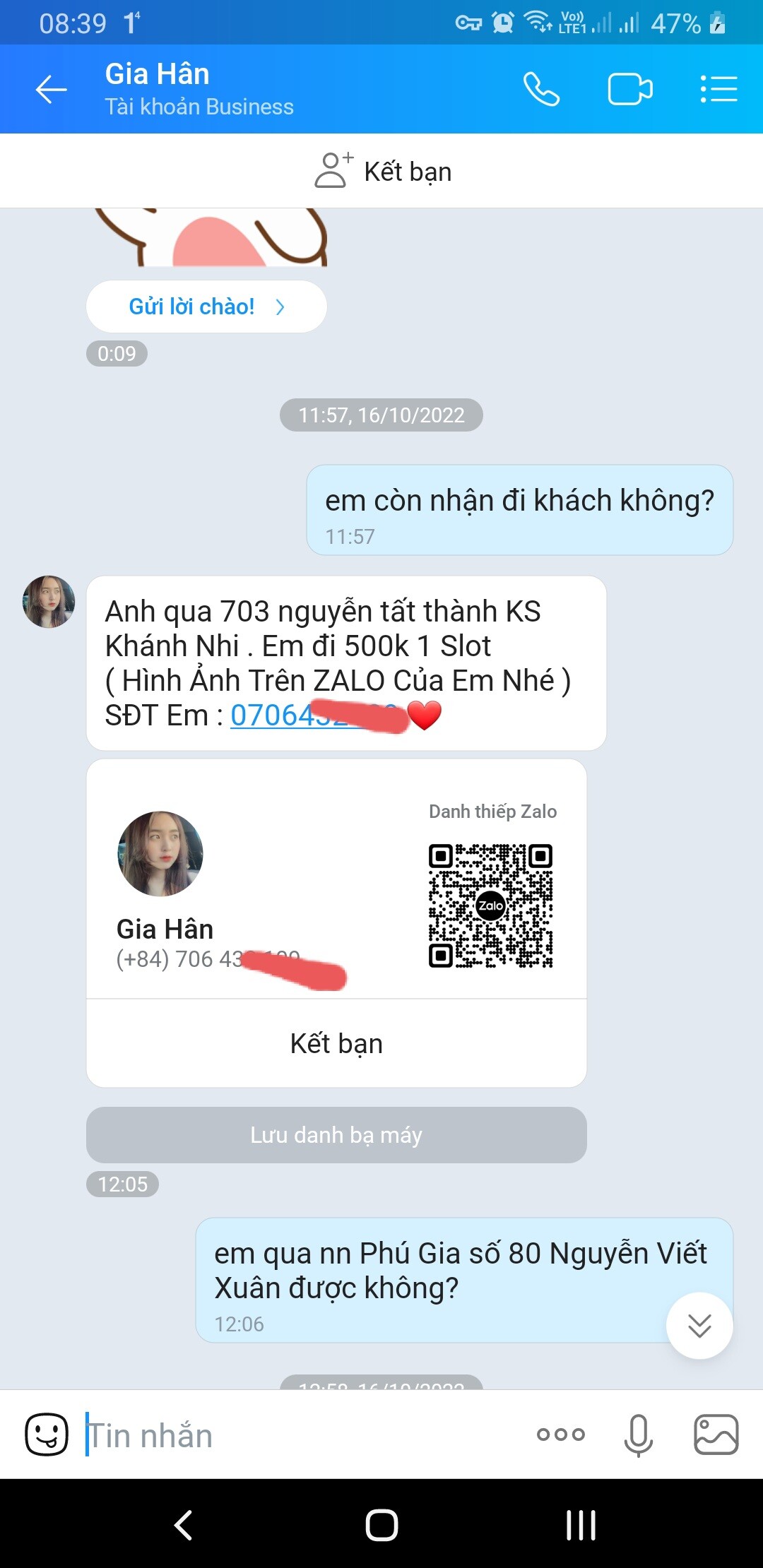Tap Kết bạn on the Zalo contact card

click(336, 1043)
